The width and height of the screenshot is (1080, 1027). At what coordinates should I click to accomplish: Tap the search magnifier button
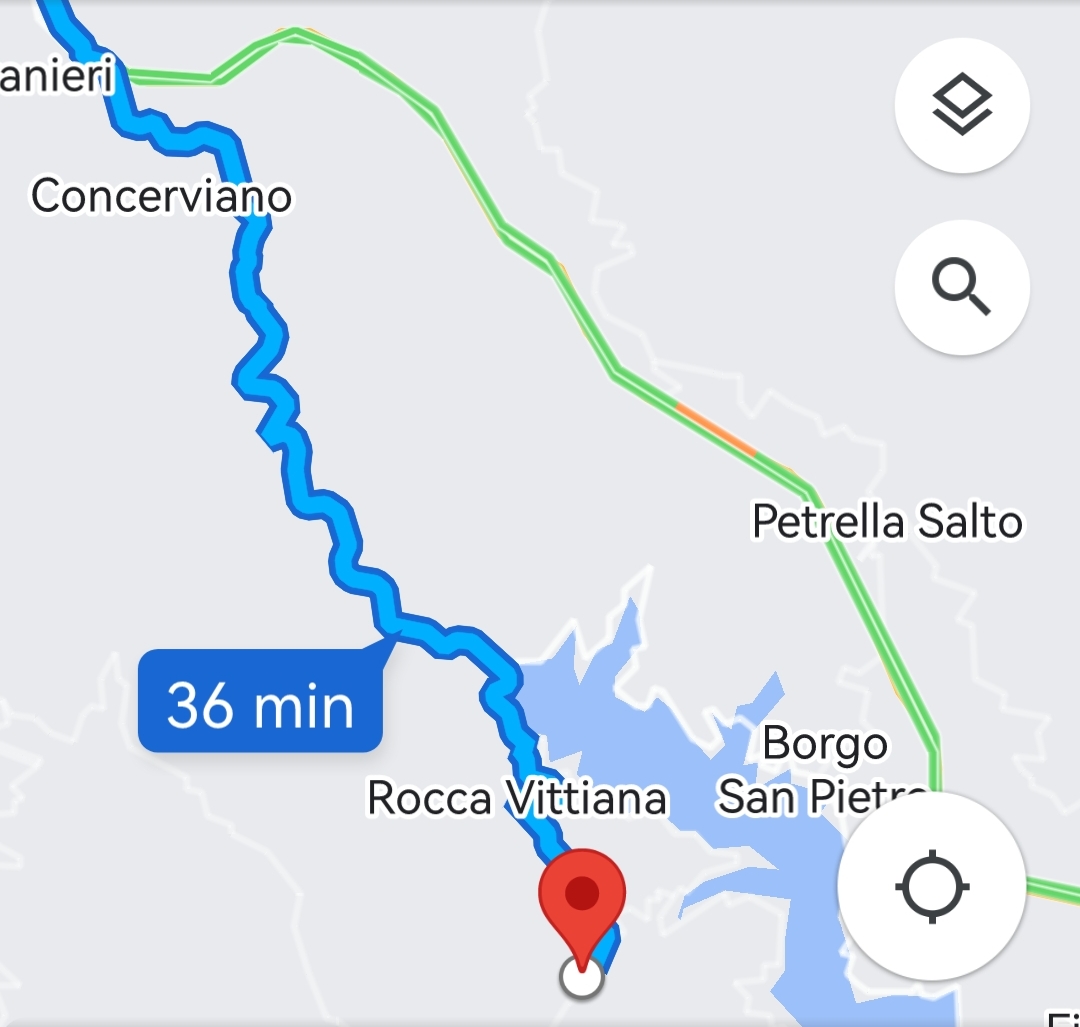tap(962, 287)
